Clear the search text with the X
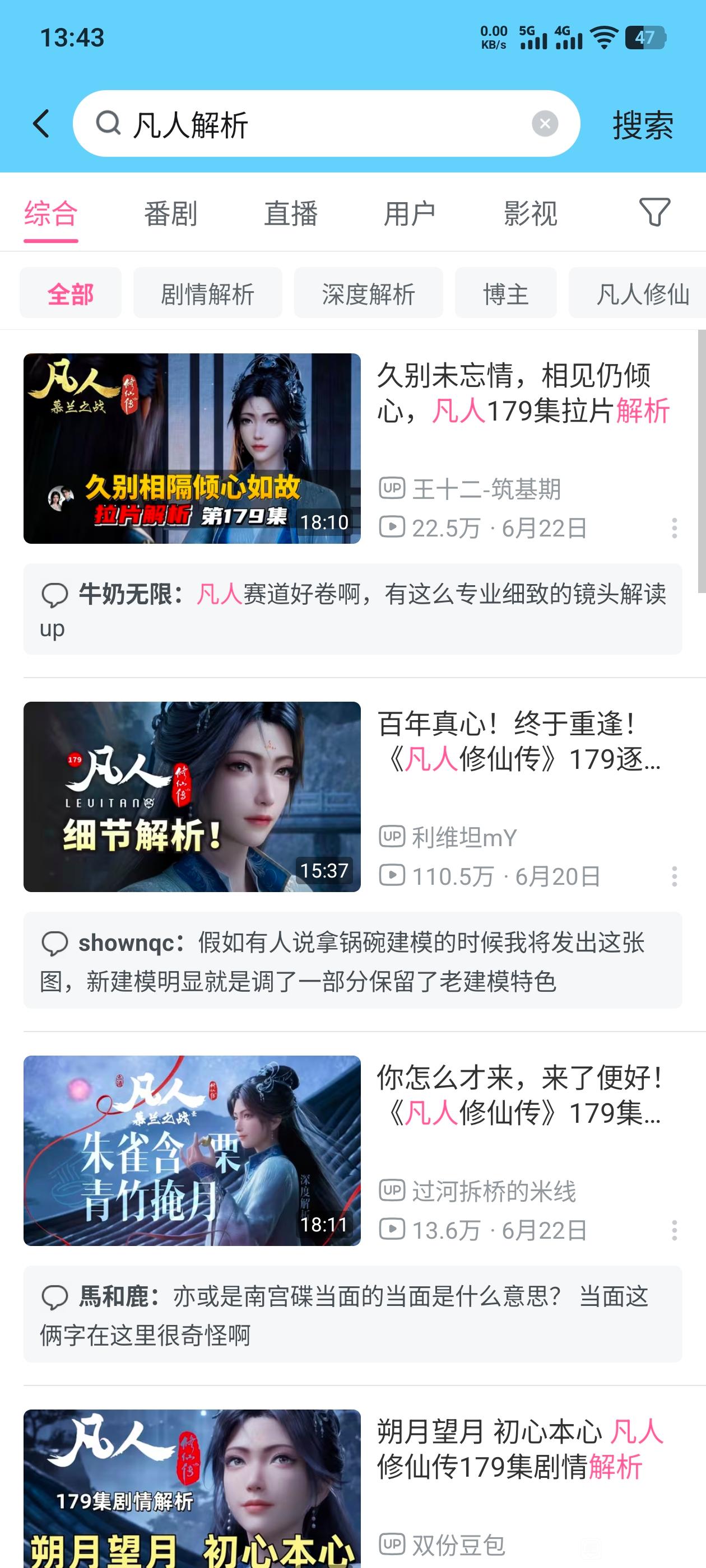The height and width of the screenshot is (1568, 706). pos(545,124)
